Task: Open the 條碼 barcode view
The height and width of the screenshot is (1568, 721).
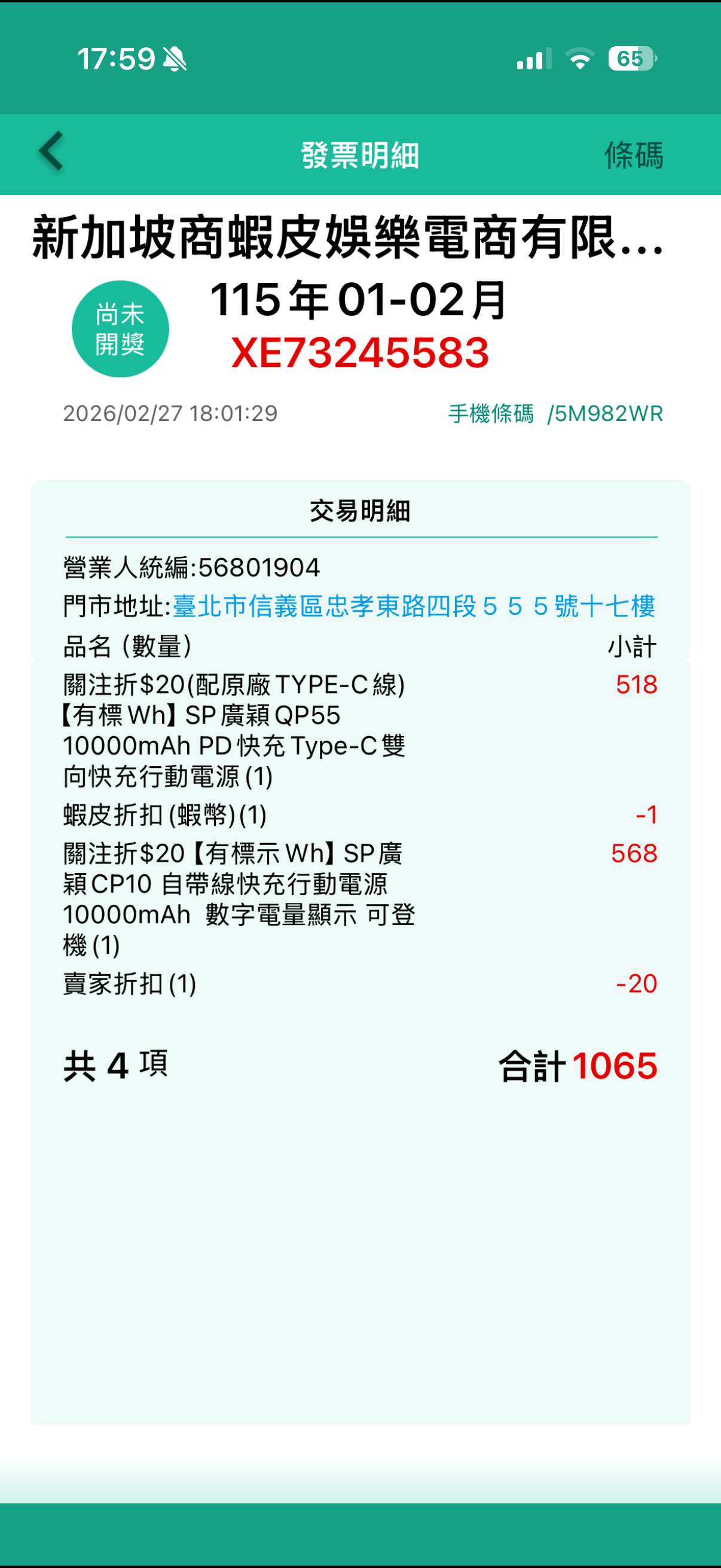Action: pyautogui.click(x=633, y=155)
